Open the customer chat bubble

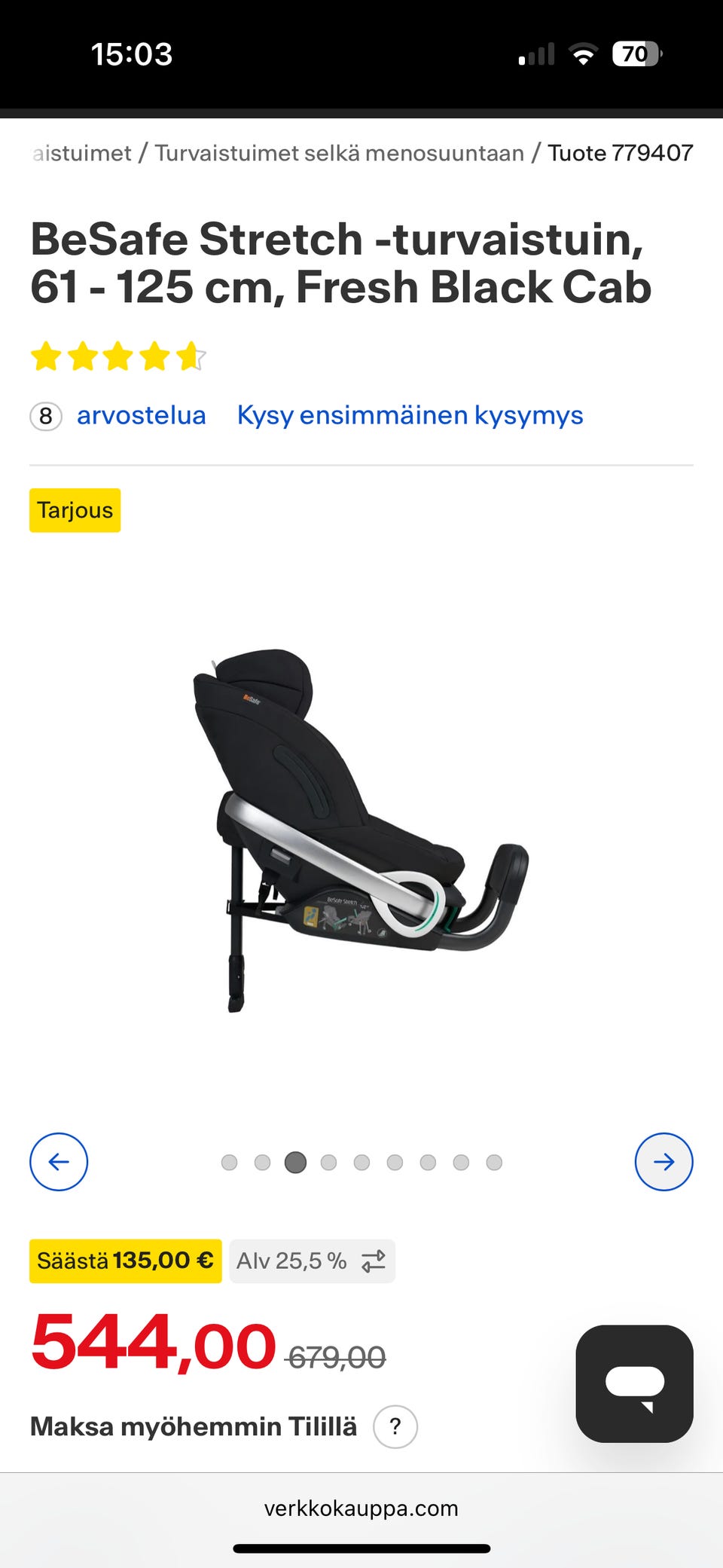point(634,1383)
